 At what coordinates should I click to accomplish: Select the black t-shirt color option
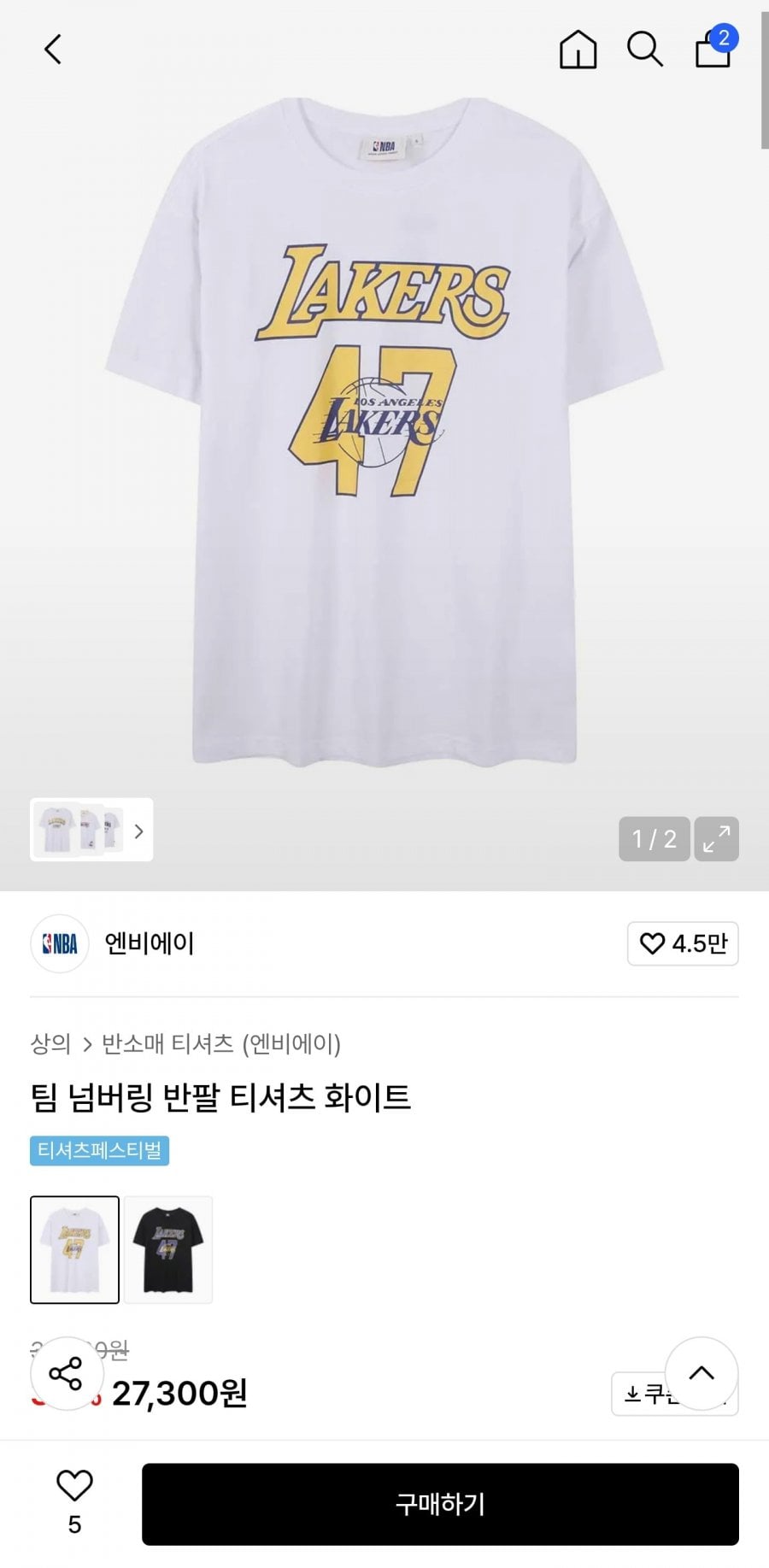tap(168, 1249)
